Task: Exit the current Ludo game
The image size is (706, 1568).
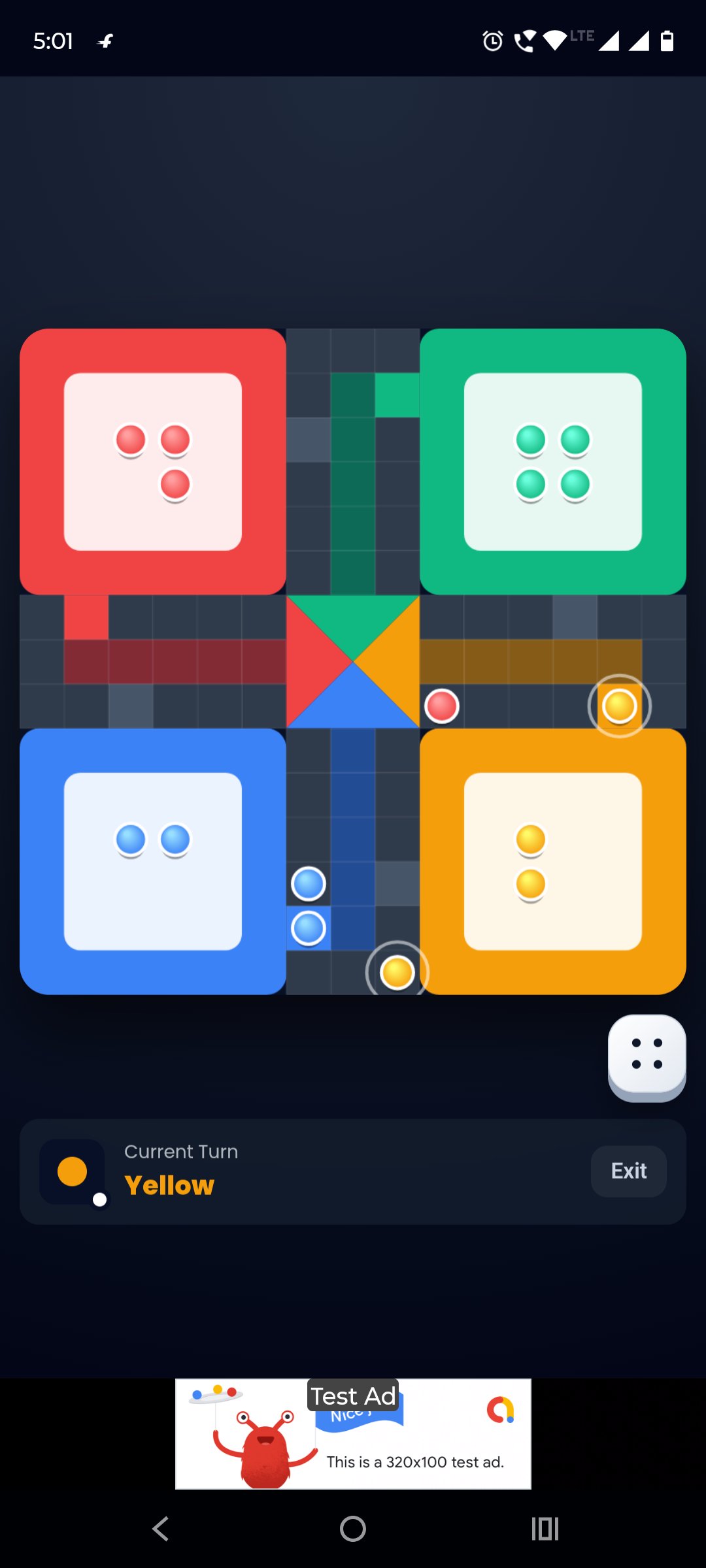Action: pos(628,1171)
